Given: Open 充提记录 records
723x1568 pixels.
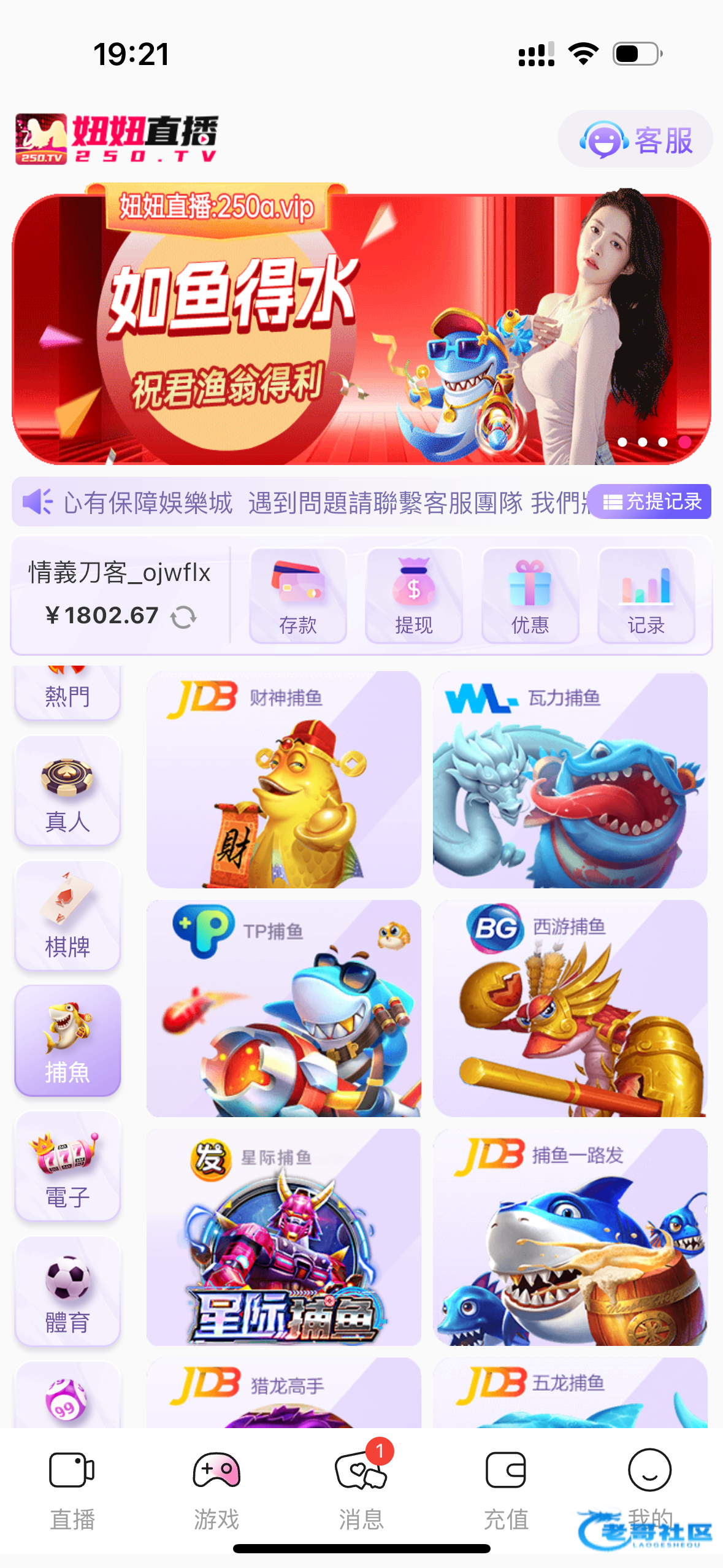Looking at the screenshot, I should coord(651,502).
